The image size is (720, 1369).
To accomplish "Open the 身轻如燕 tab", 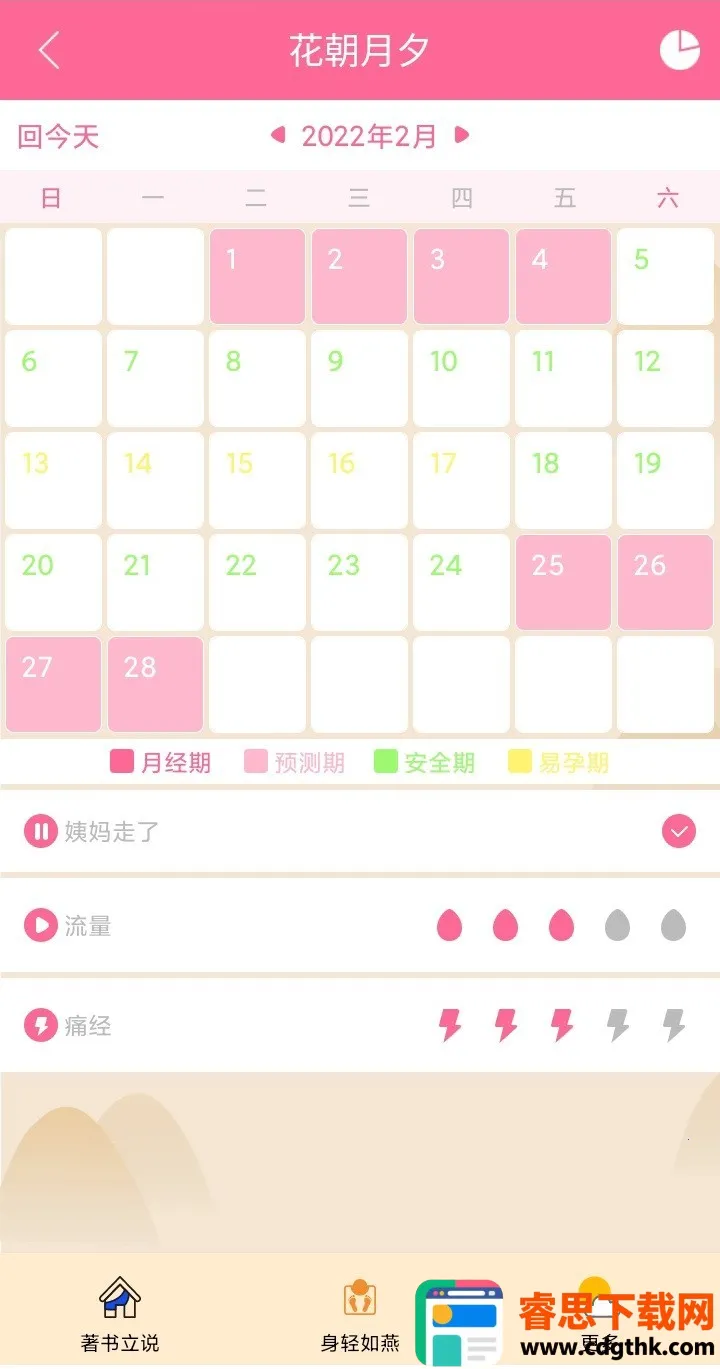I will (x=360, y=1315).
